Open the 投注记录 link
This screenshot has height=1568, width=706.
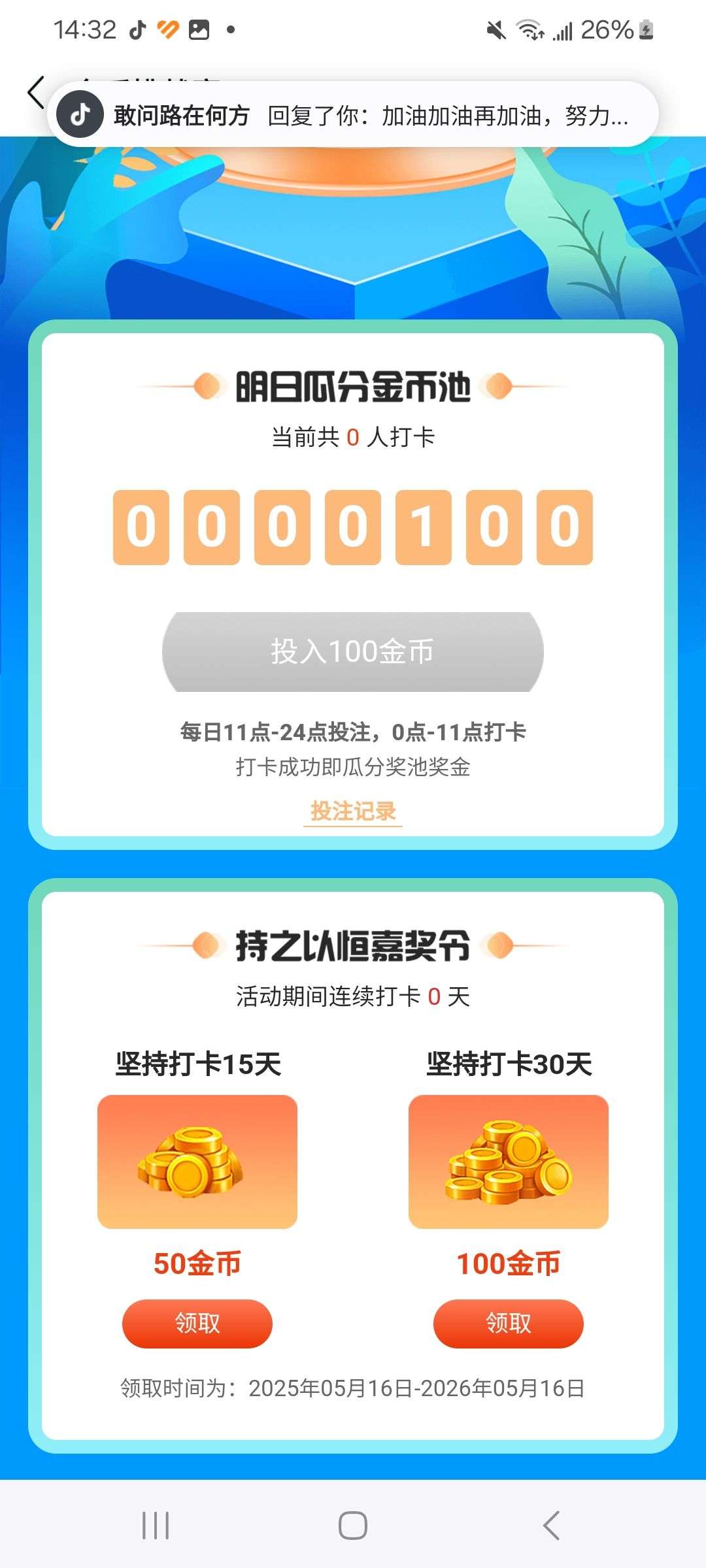coord(353,811)
